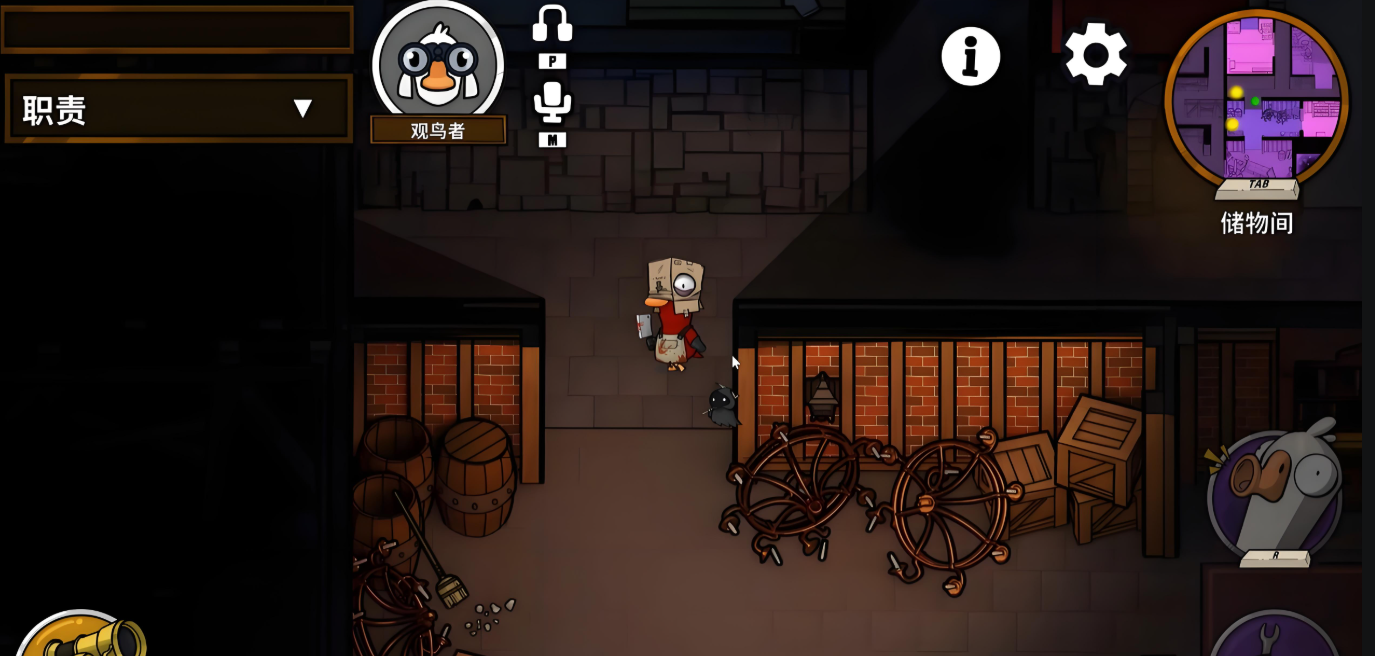Toggle the microphone mute icon
The width and height of the screenshot is (1375, 656).
point(552,102)
